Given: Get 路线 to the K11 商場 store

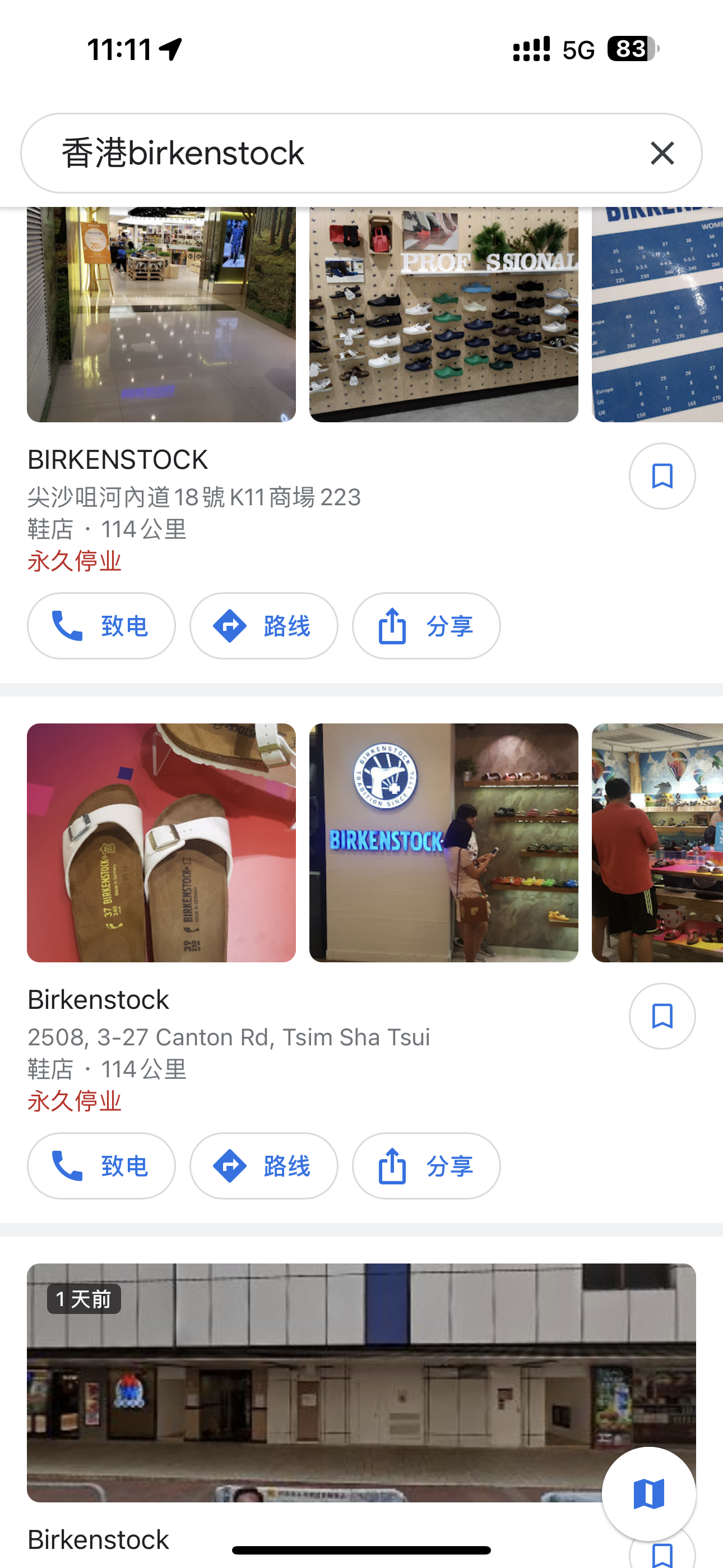Looking at the screenshot, I should point(263,626).
